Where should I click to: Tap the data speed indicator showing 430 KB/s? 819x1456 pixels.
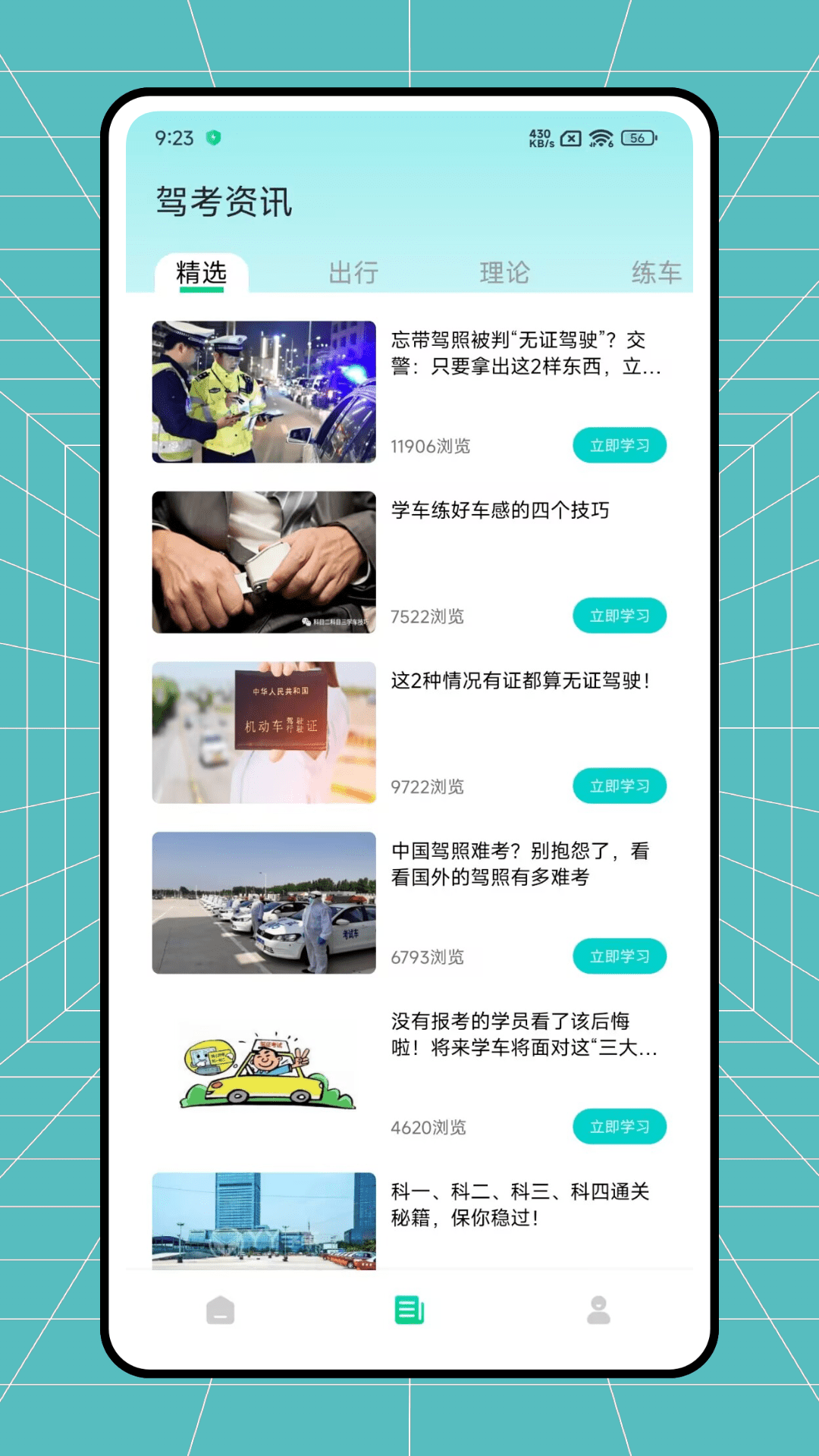[x=540, y=136]
